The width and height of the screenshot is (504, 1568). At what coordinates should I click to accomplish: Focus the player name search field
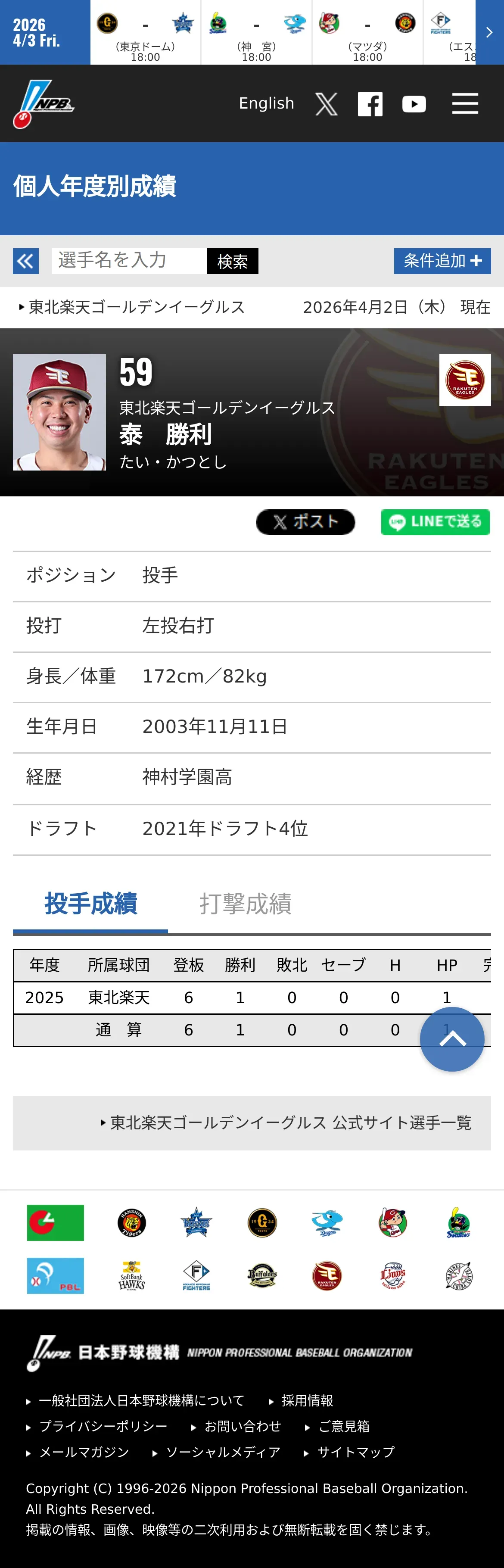(129, 261)
